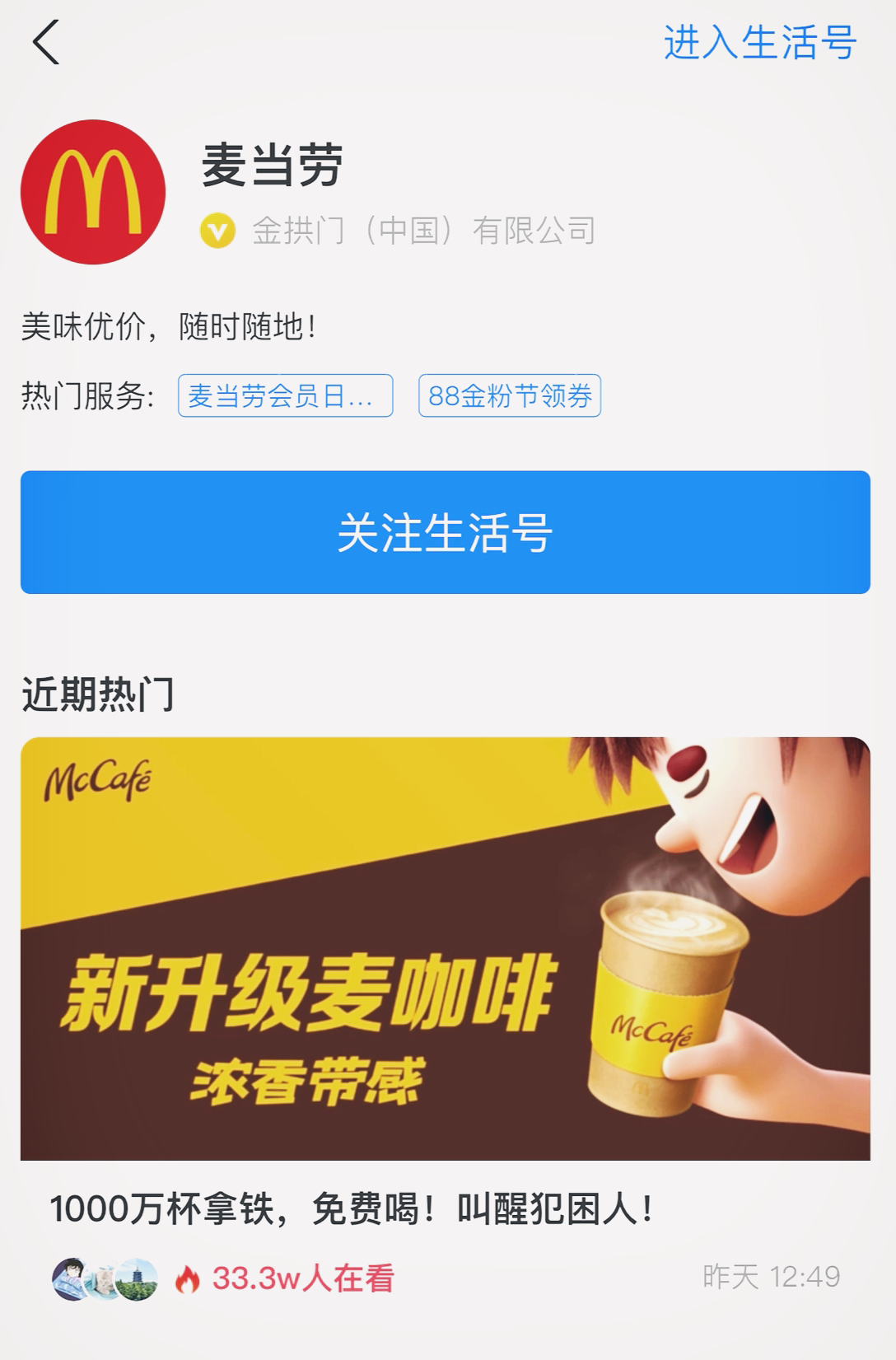Image resolution: width=896 pixels, height=1360 pixels.
Task: Select the 88金粉节领券 service chip
Action: pyautogui.click(x=510, y=396)
